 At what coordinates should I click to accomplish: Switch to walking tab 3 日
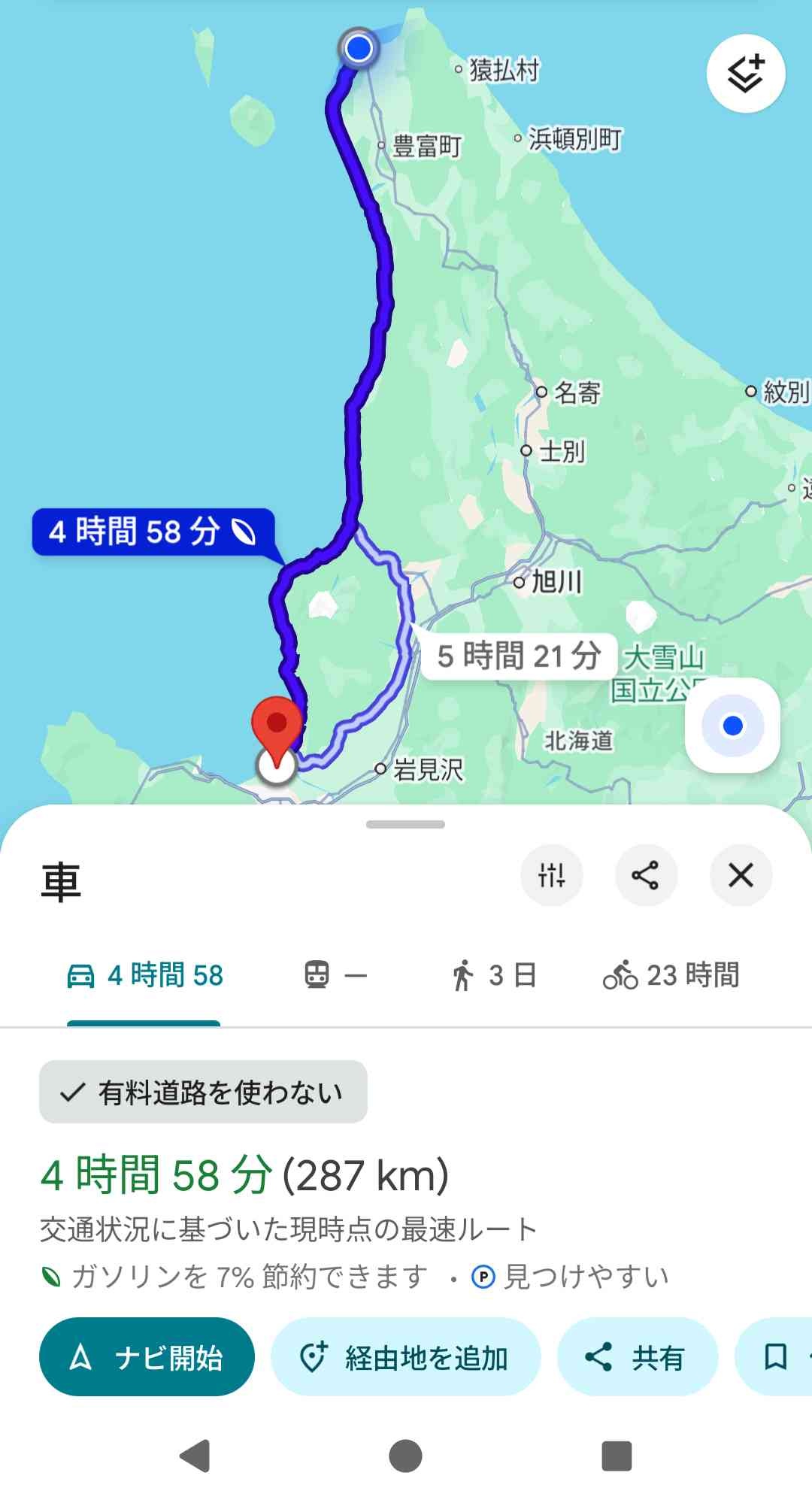tap(493, 976)
